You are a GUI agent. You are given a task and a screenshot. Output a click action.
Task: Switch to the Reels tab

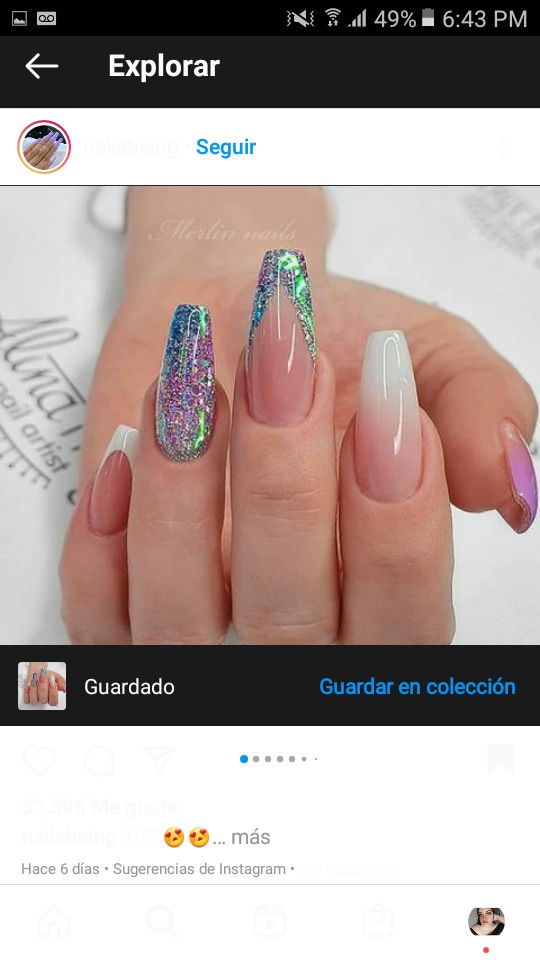coord(270,922)
